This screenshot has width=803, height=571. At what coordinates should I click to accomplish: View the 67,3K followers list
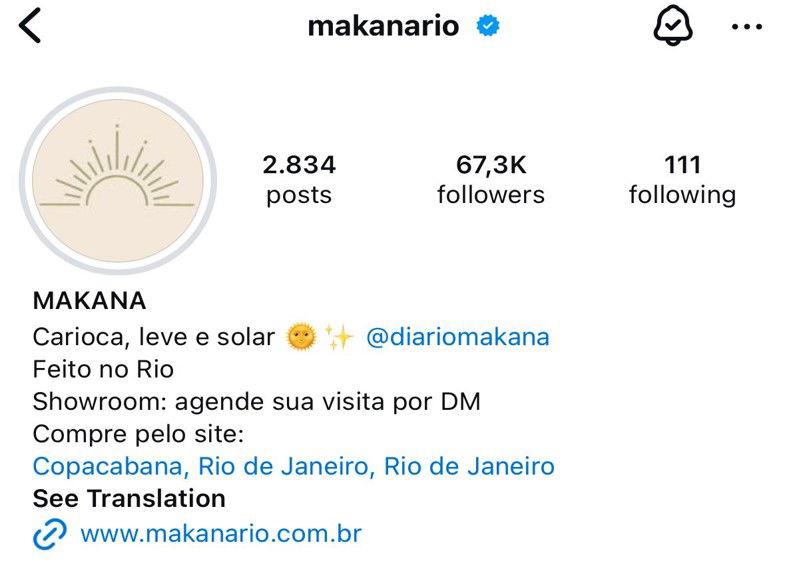click(x=491, y=179)
